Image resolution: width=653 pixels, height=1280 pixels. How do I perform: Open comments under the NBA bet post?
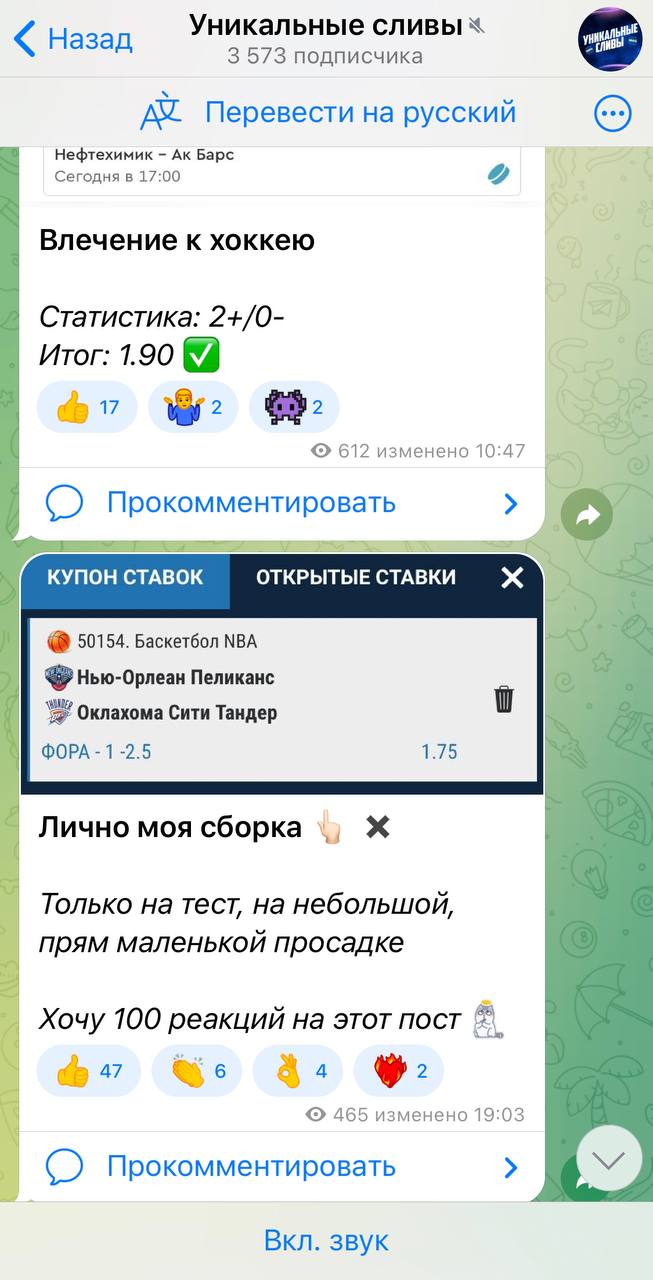tap(282, 1167)
